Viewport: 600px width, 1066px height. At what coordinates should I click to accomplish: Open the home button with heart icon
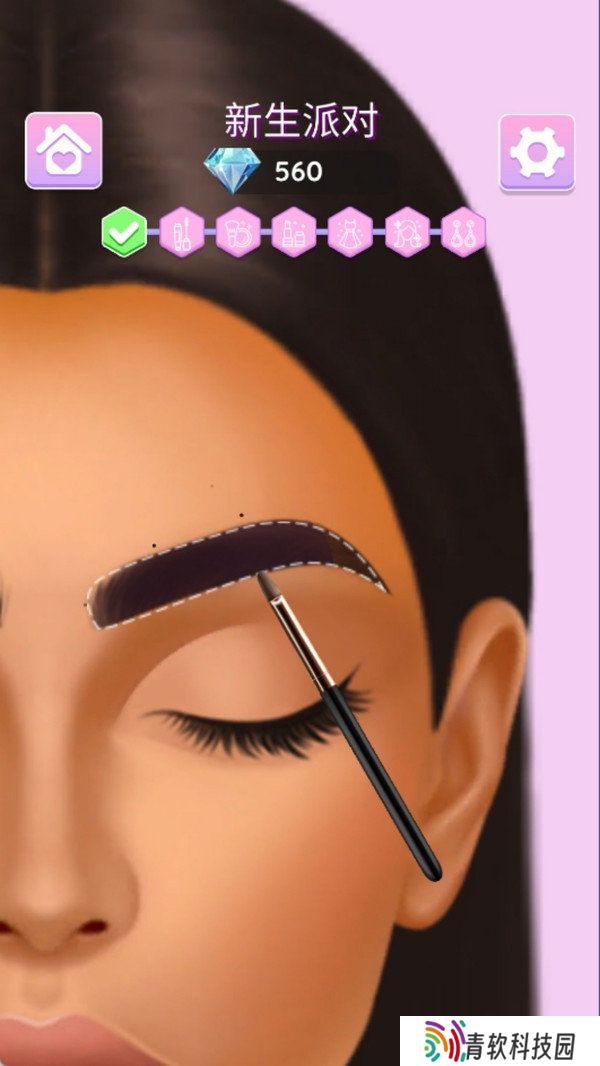(x=64, y=151)
